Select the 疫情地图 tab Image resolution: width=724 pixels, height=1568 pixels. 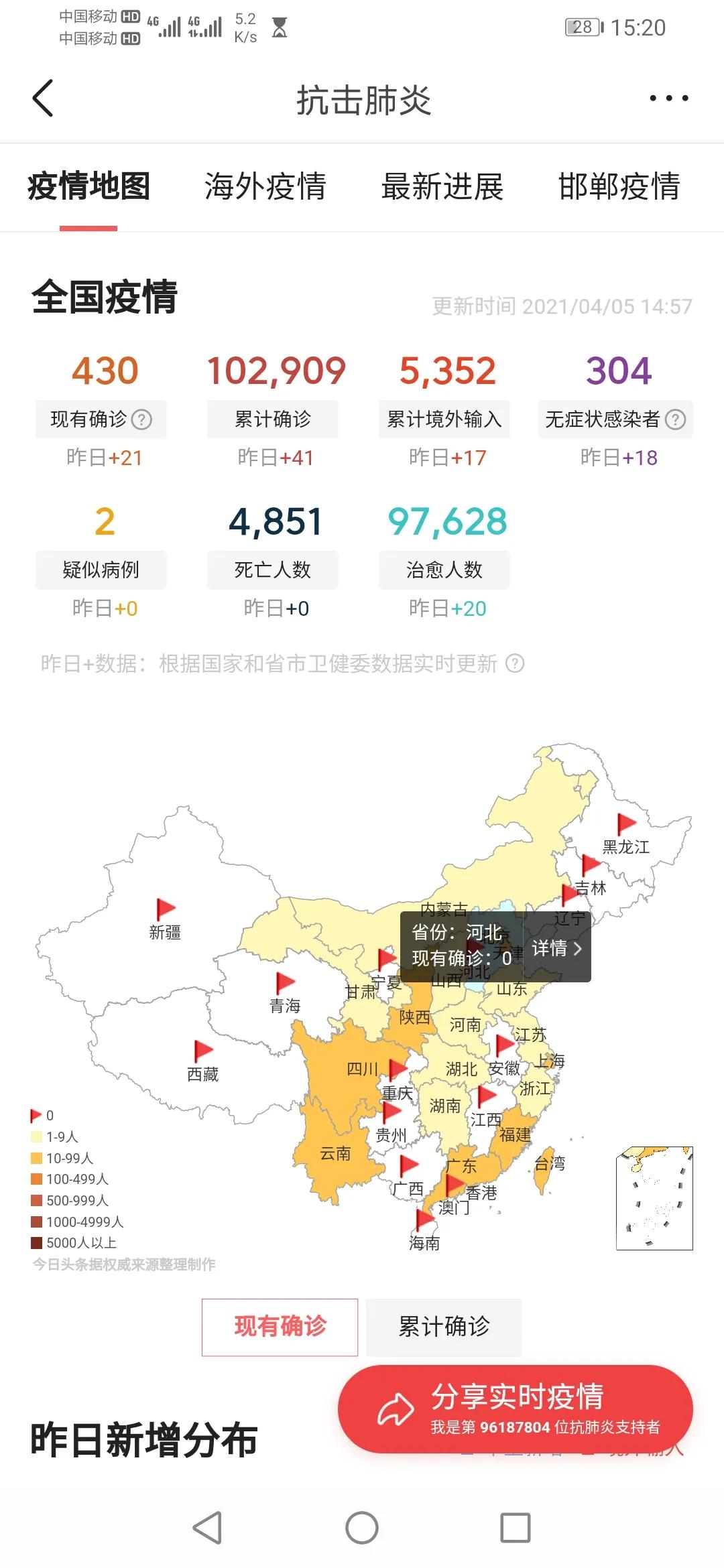pyautogui.click(x=88, y=186)
